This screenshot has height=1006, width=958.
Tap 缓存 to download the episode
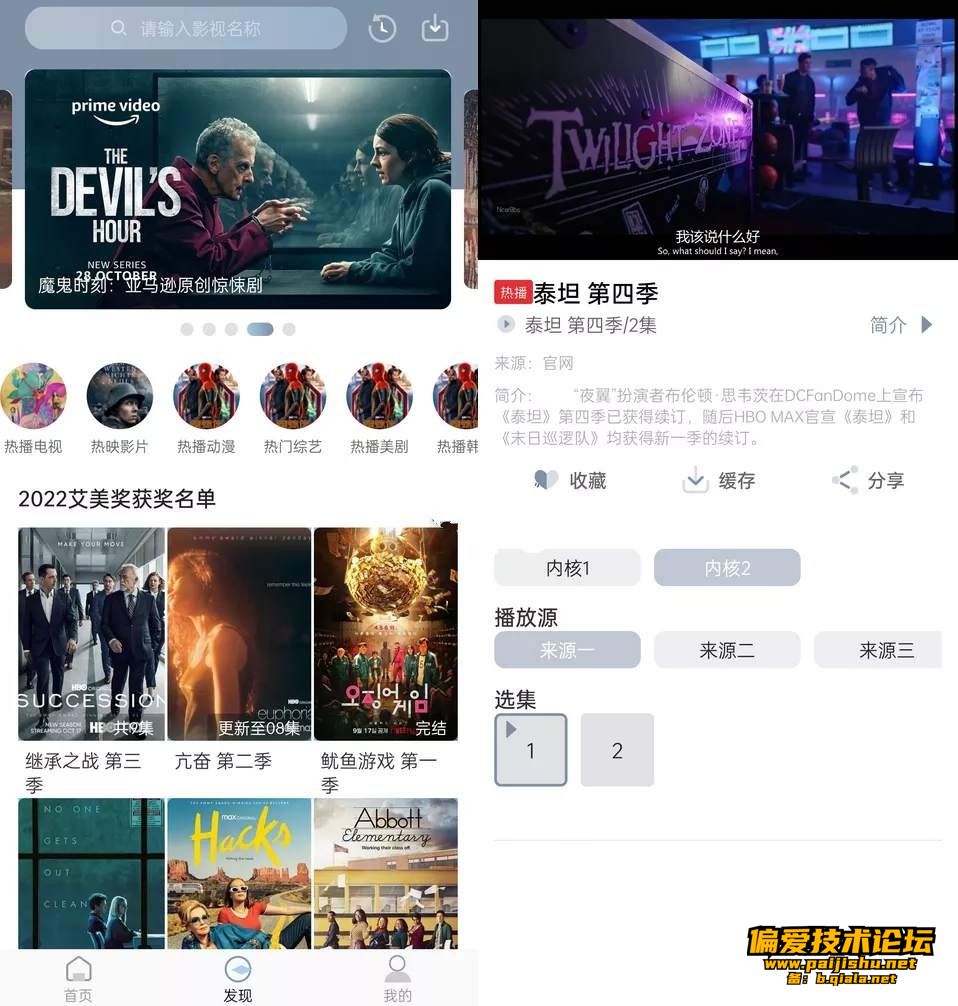click(x=718, y=481)
